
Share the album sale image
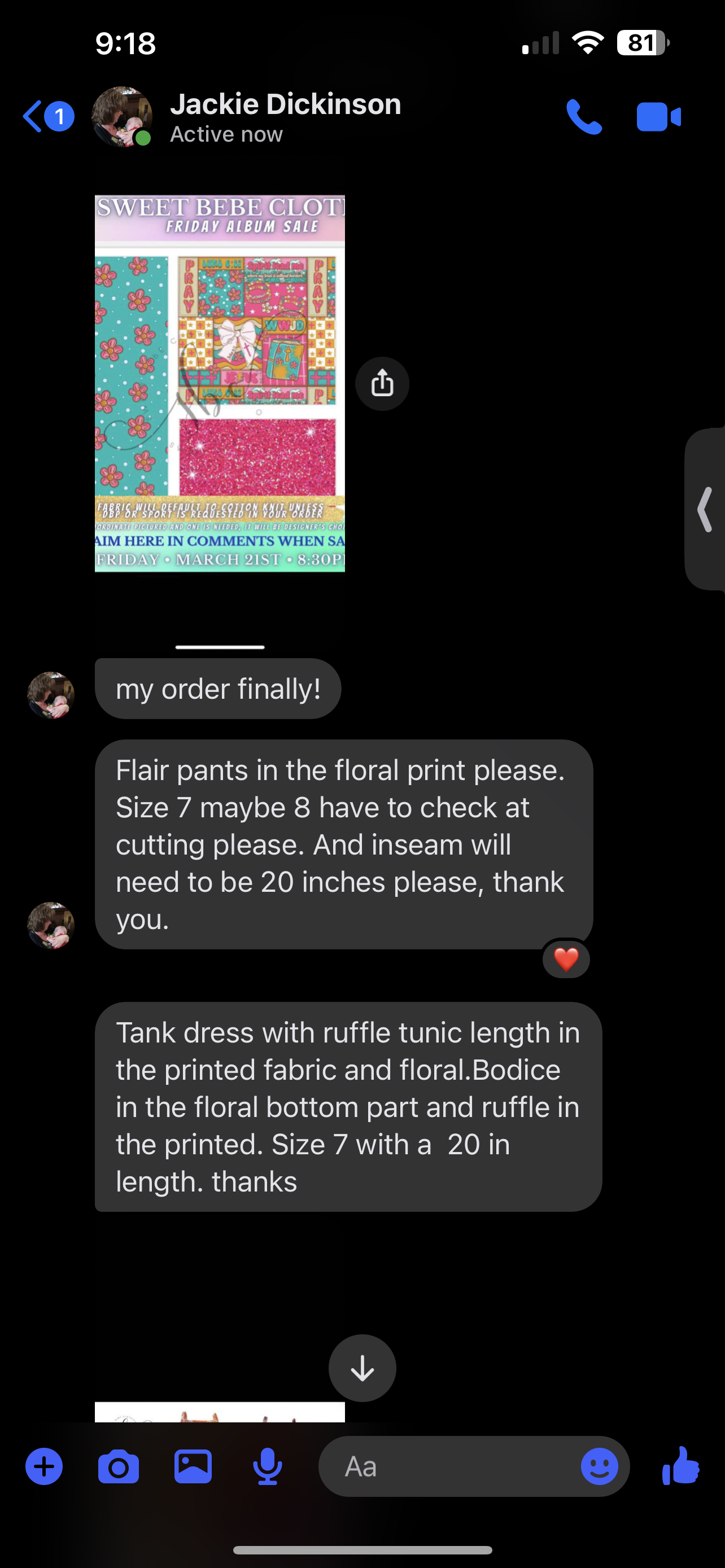point(382,383)
